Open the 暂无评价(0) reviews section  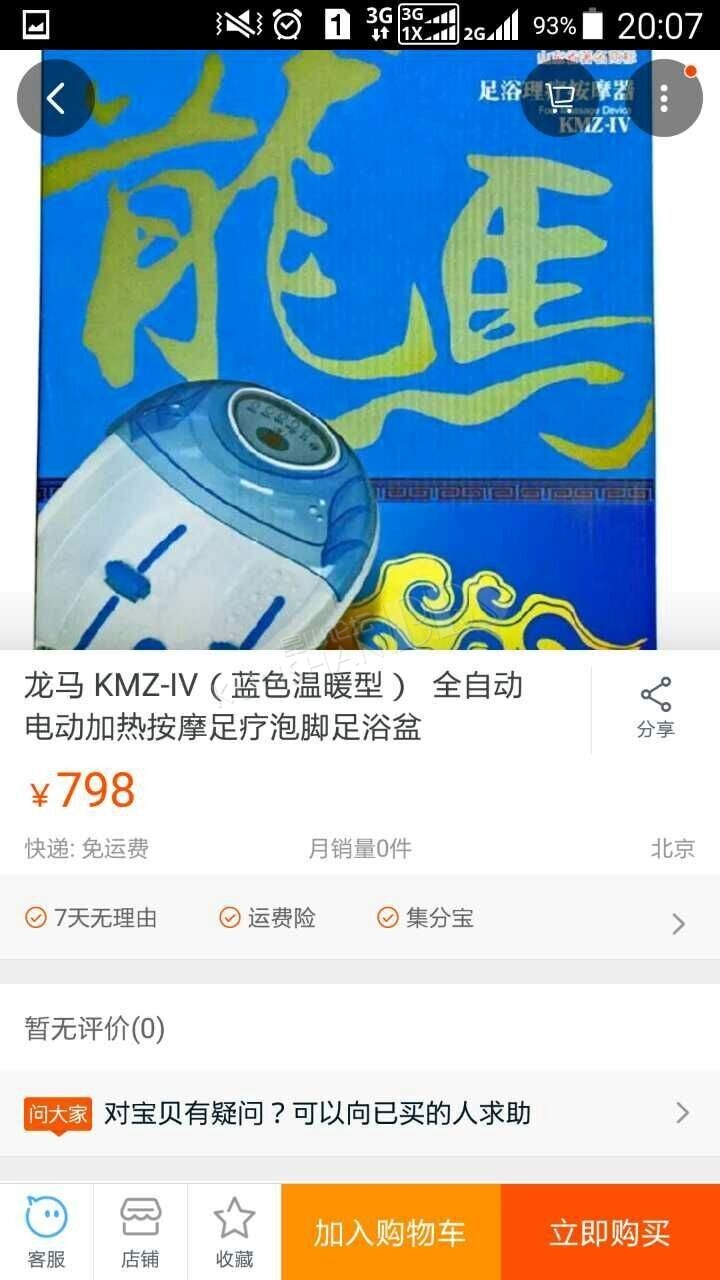pos(360,1028)
